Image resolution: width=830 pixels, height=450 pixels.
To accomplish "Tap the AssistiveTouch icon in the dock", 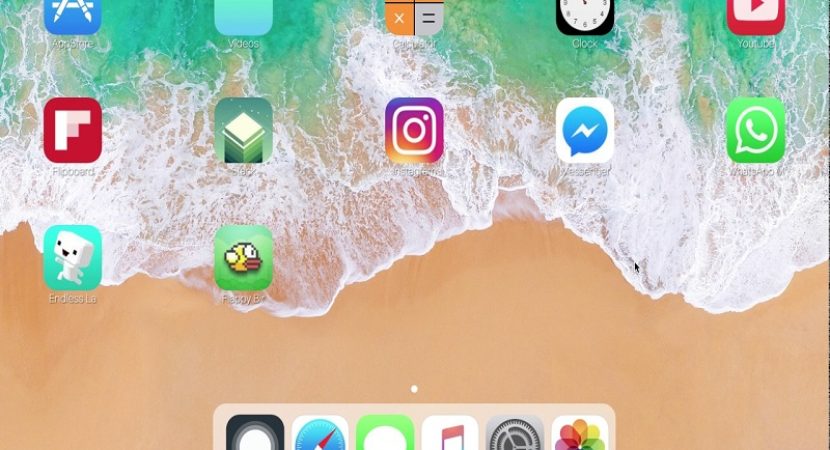I will tap(255, 434).
